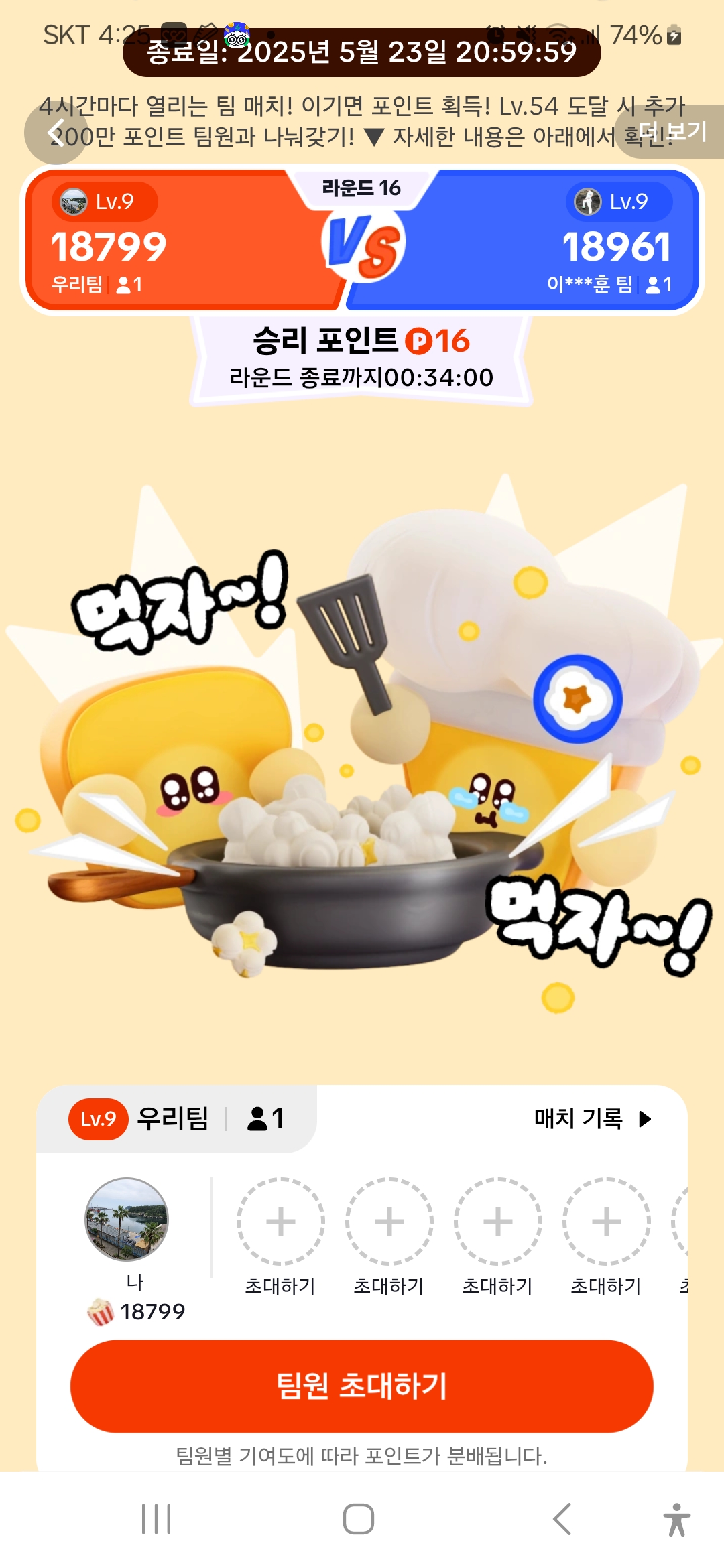Open our team's Lv.9 badge in scoreboard
724x1568 pixels.
pyautogui.click(x=105, y=202)
